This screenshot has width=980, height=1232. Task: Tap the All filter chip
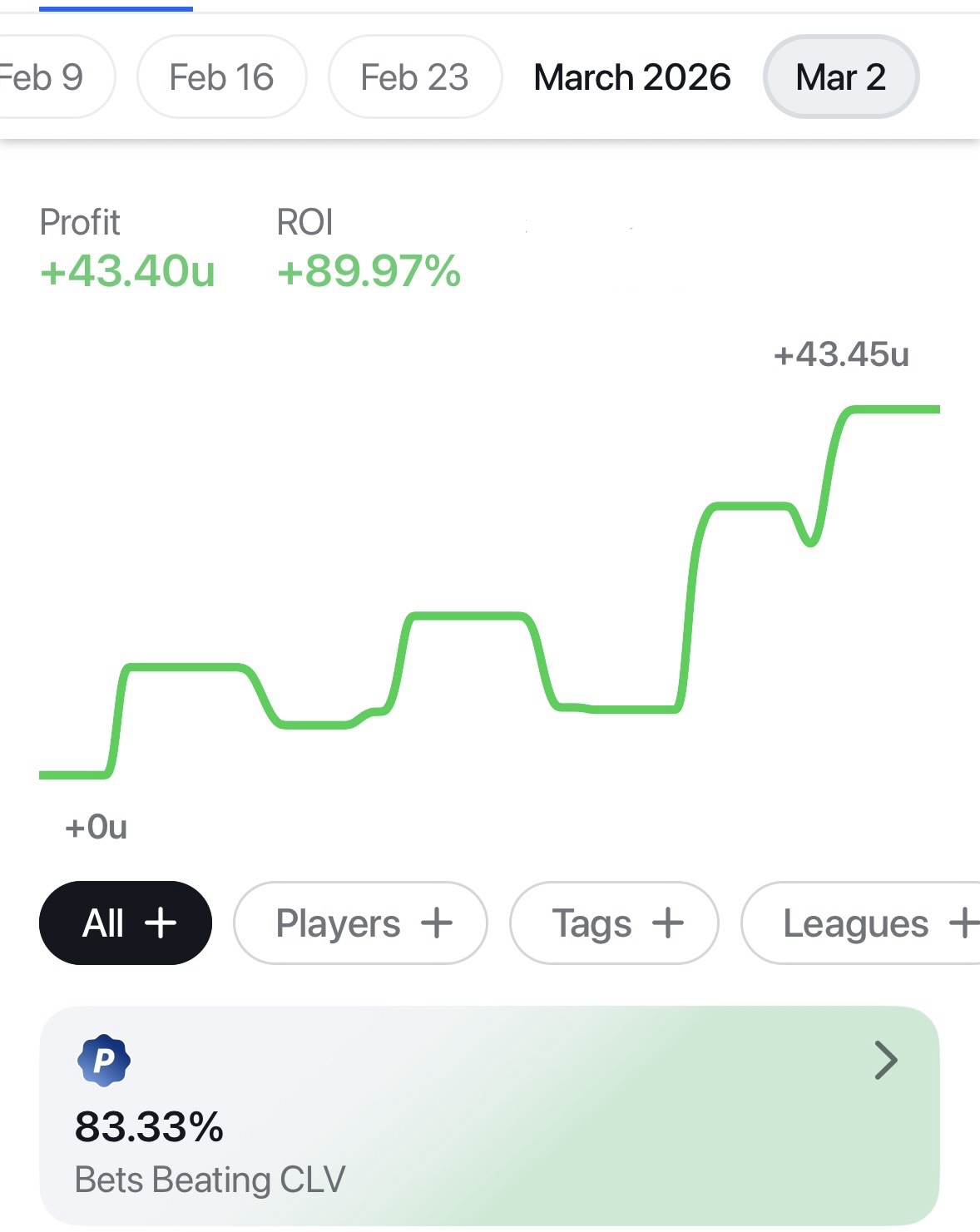tap(126, 923)
